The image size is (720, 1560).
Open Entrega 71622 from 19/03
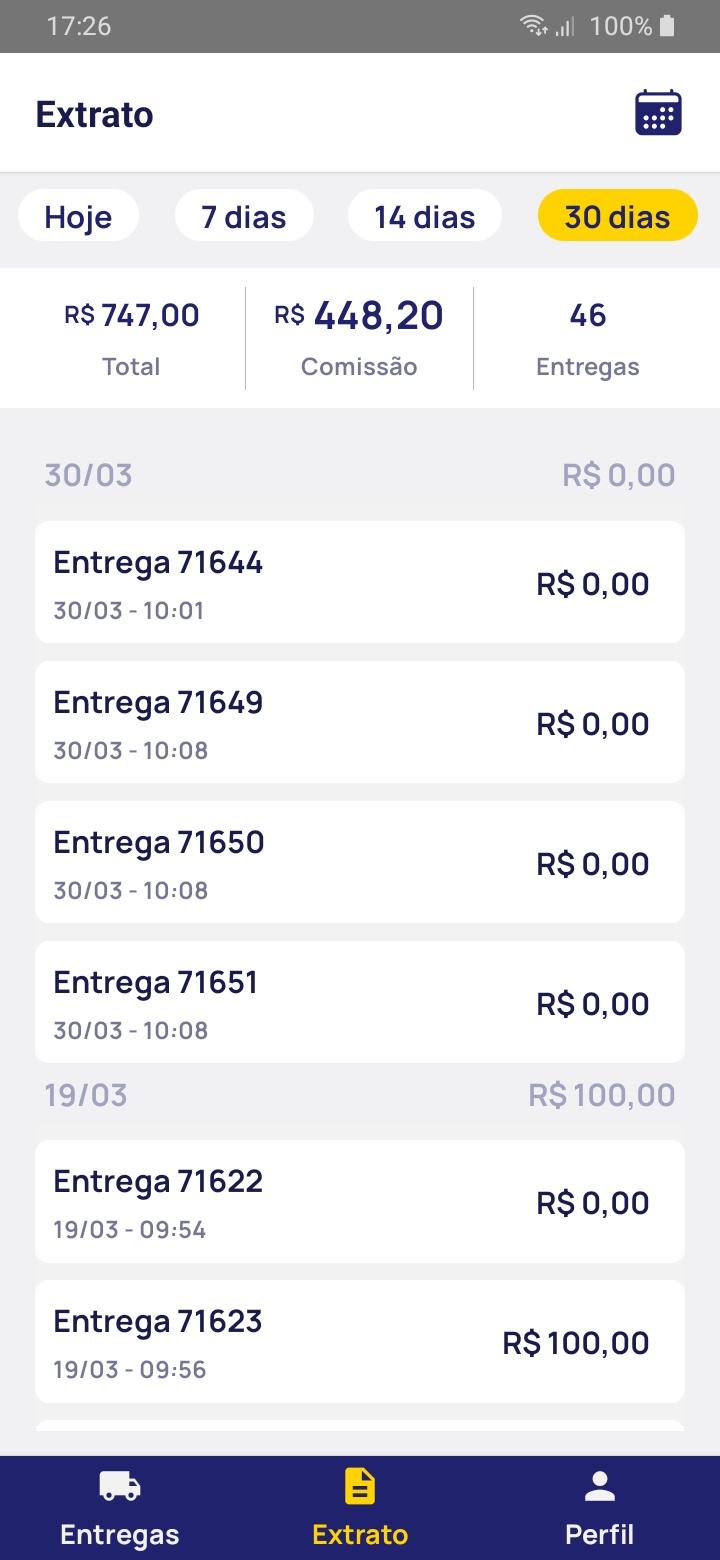click(x=360, y=1201)
